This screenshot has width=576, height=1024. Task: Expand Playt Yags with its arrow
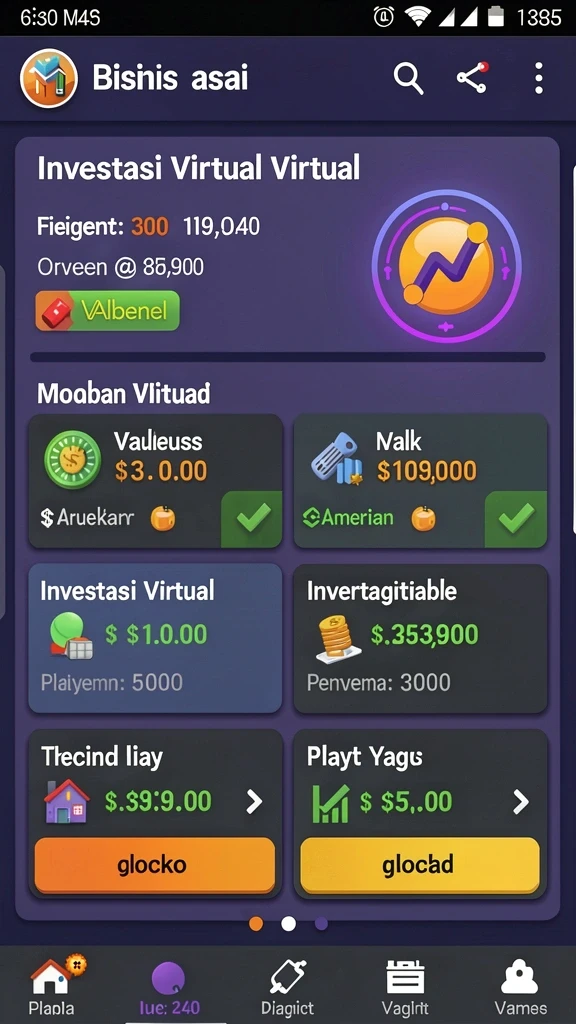click(520, 802)
